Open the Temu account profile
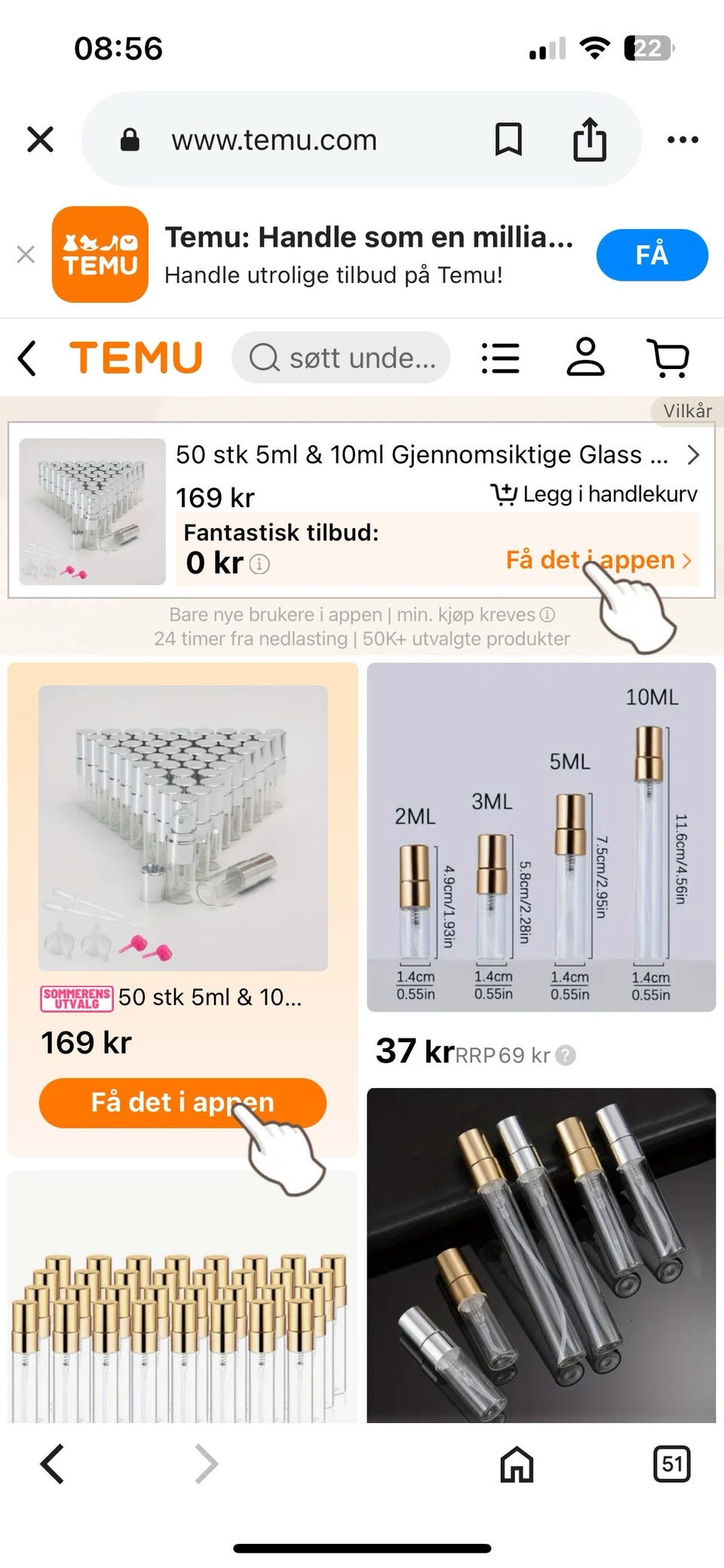Image resolution: width=724 pixels, height=1568 pixels. point(587,358)
